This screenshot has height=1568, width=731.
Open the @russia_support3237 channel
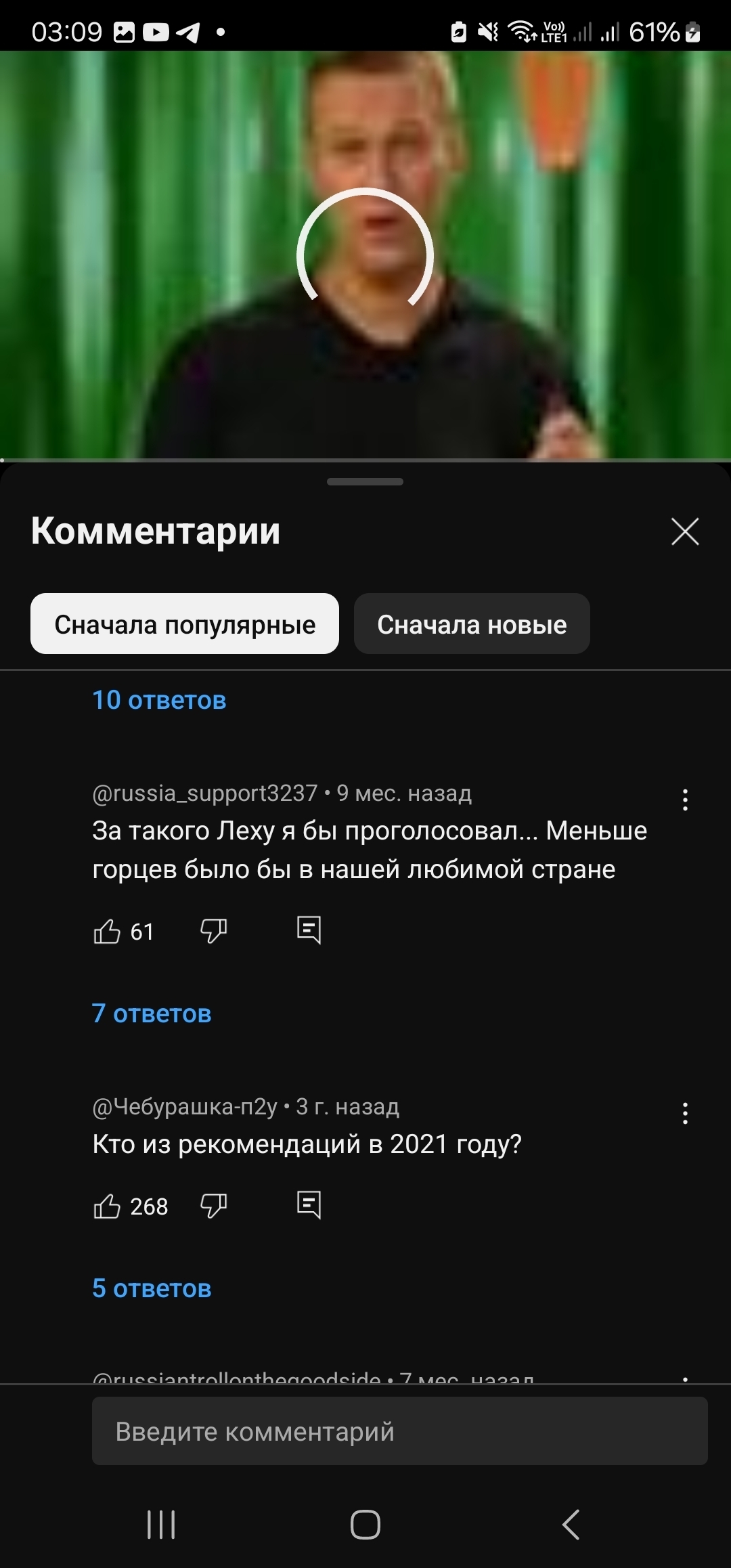204,793
